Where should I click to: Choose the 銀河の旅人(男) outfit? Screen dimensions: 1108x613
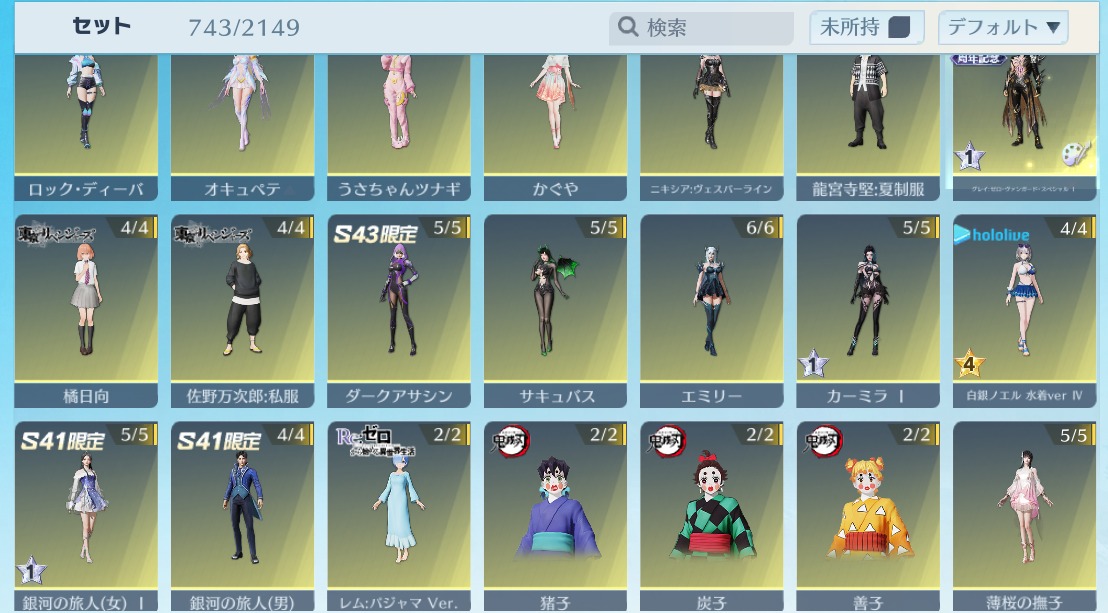click(x=242, y=515)
